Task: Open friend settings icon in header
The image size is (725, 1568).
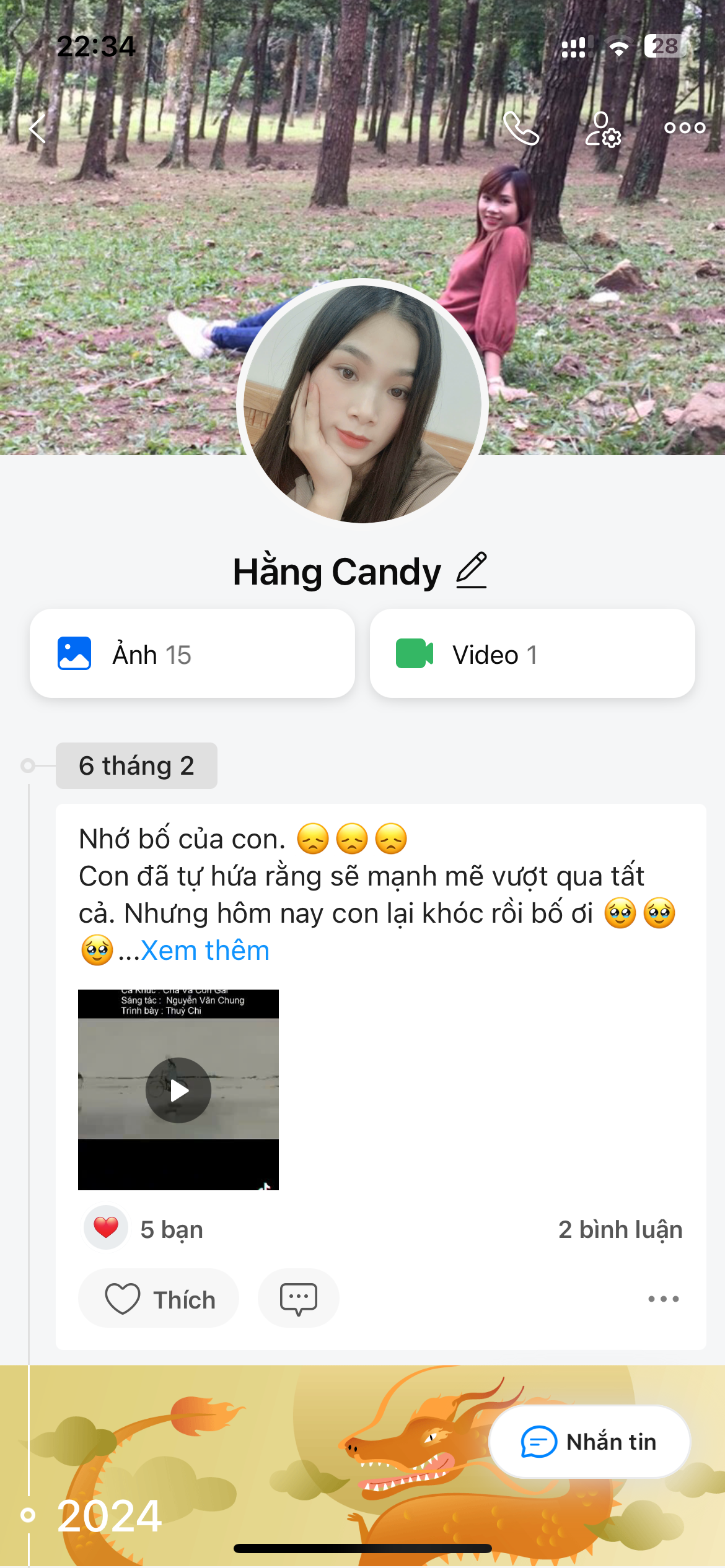Action: click(x=603, y=129)
